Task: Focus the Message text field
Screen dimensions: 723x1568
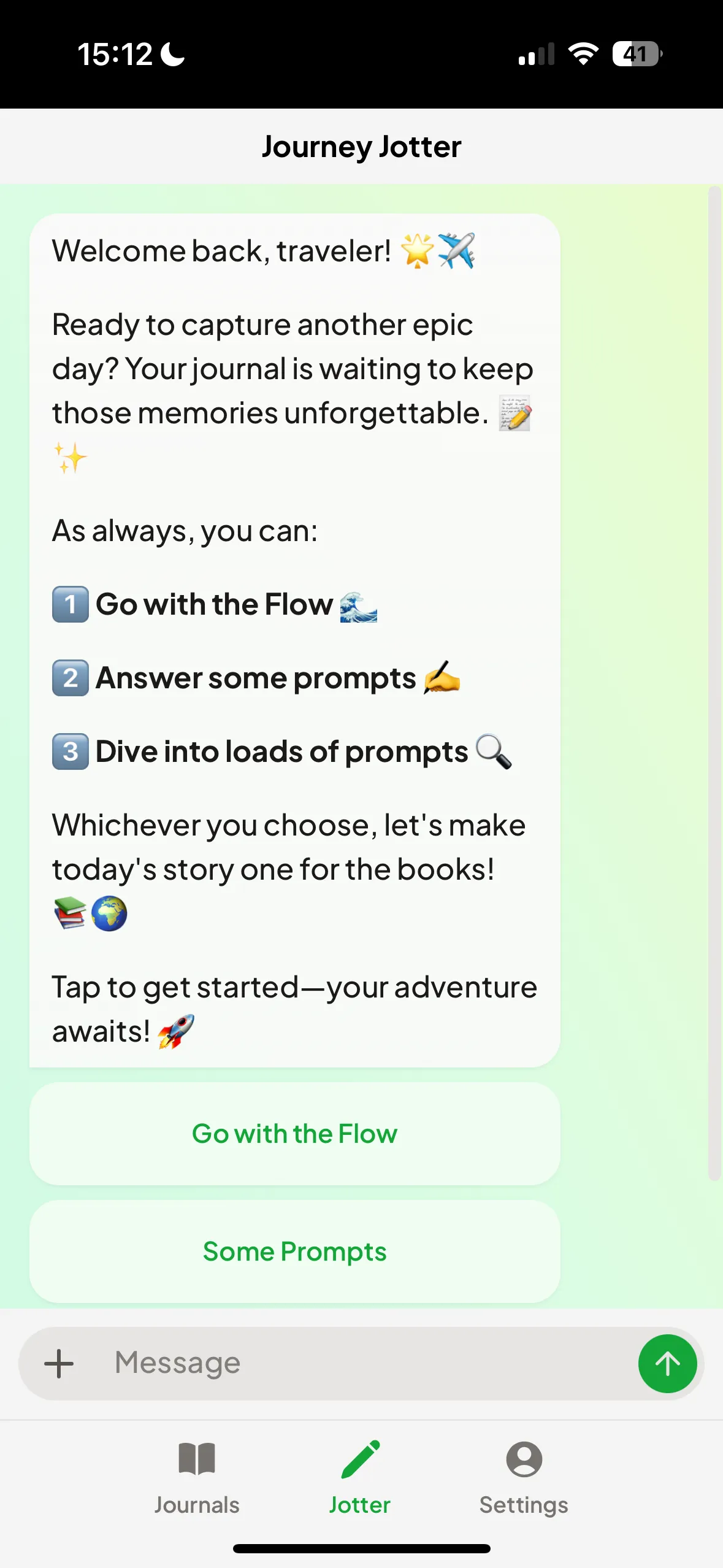Action: tap(368, 1363)
